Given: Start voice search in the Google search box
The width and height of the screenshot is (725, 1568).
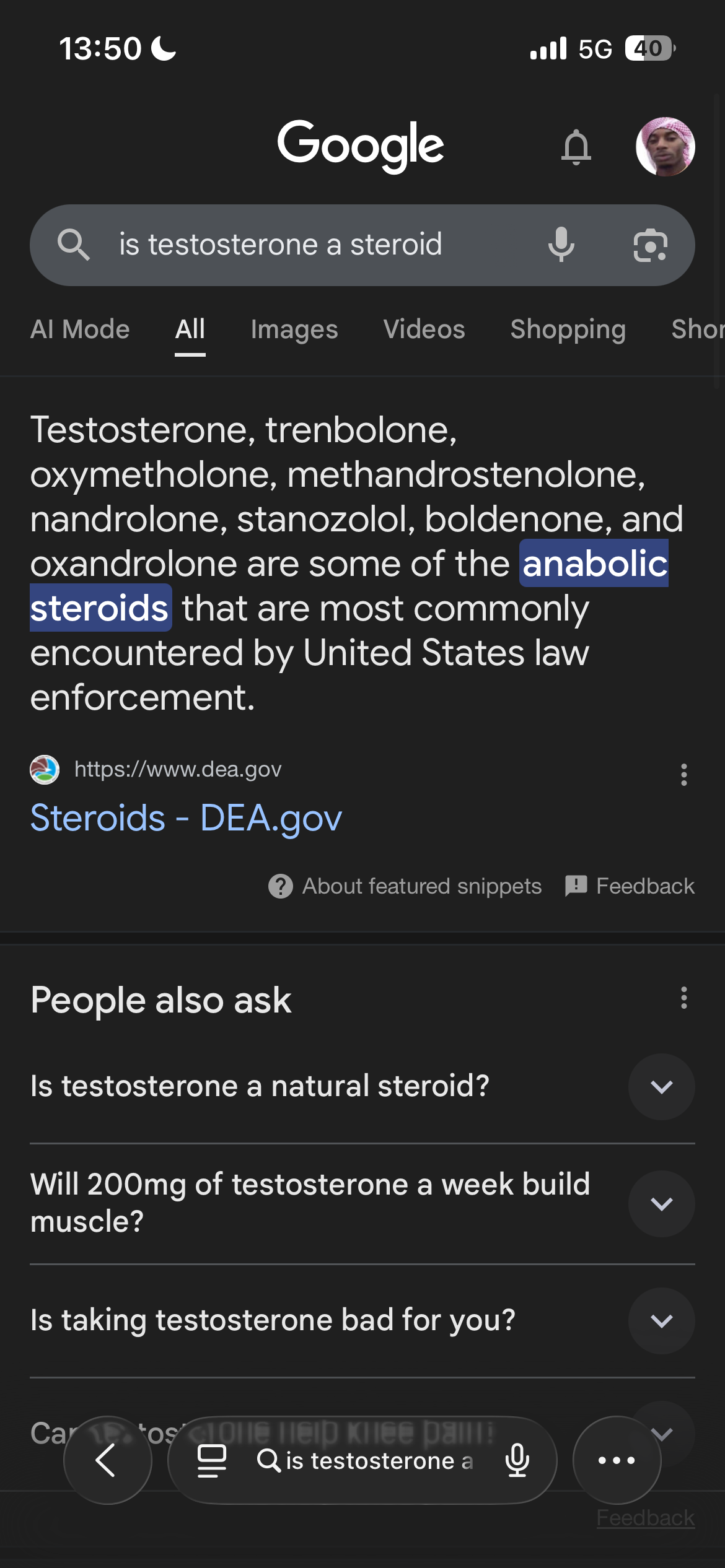Looking at the screenshot, I should click(561, 245).
